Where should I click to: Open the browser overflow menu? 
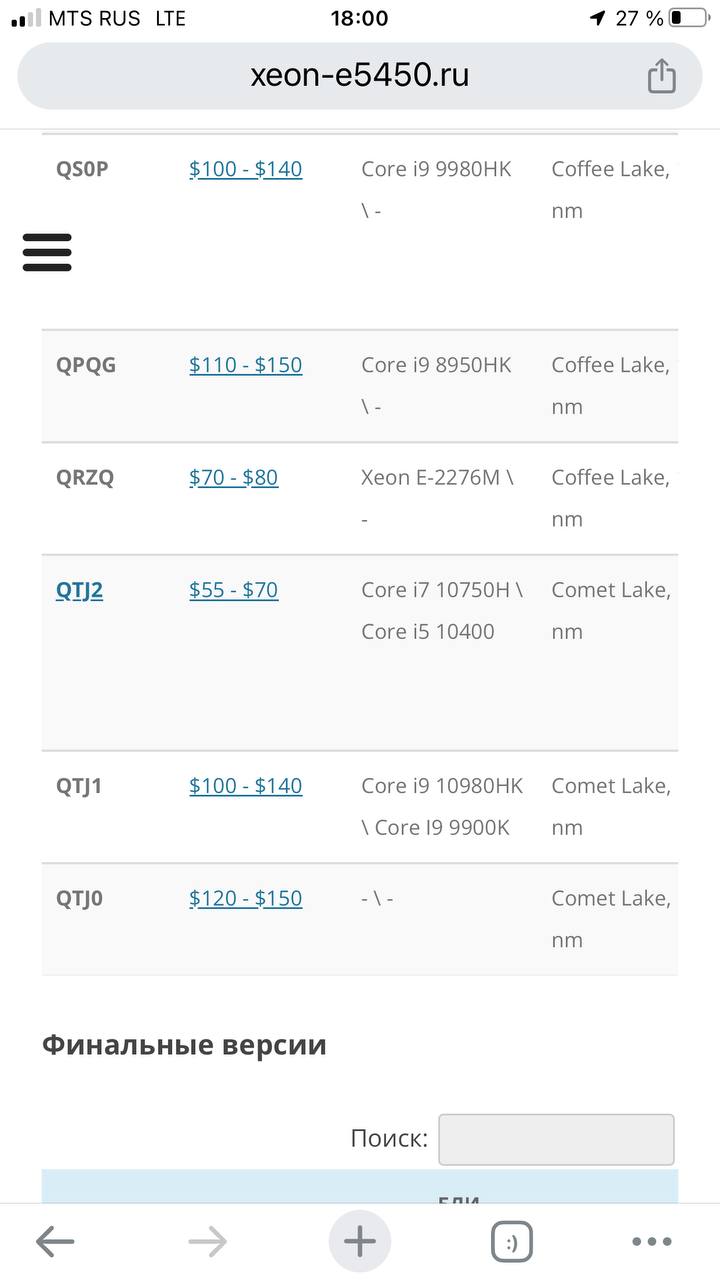pos(652,1242)
